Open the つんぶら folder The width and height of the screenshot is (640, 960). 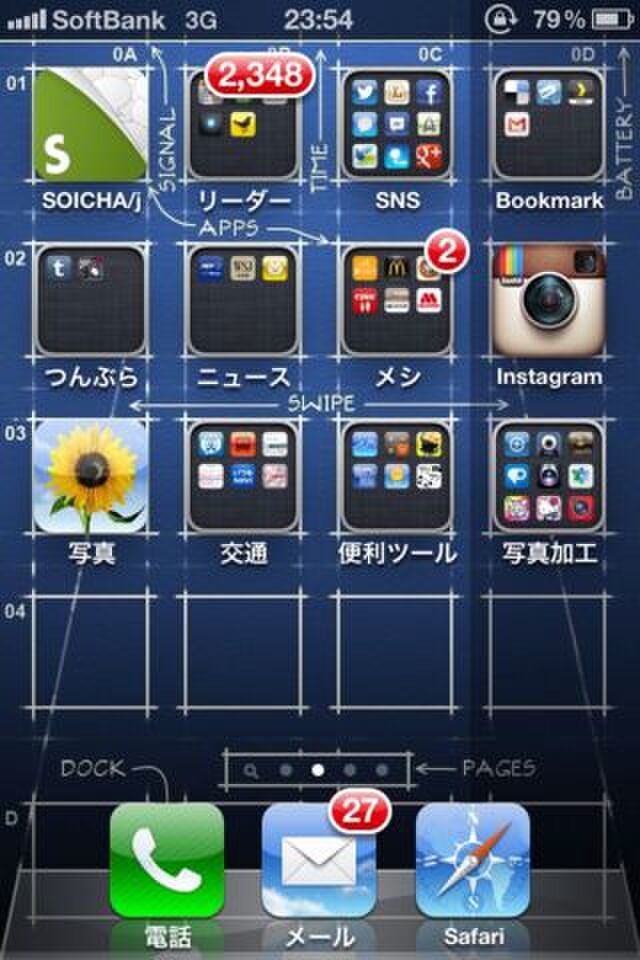(90, 300)
